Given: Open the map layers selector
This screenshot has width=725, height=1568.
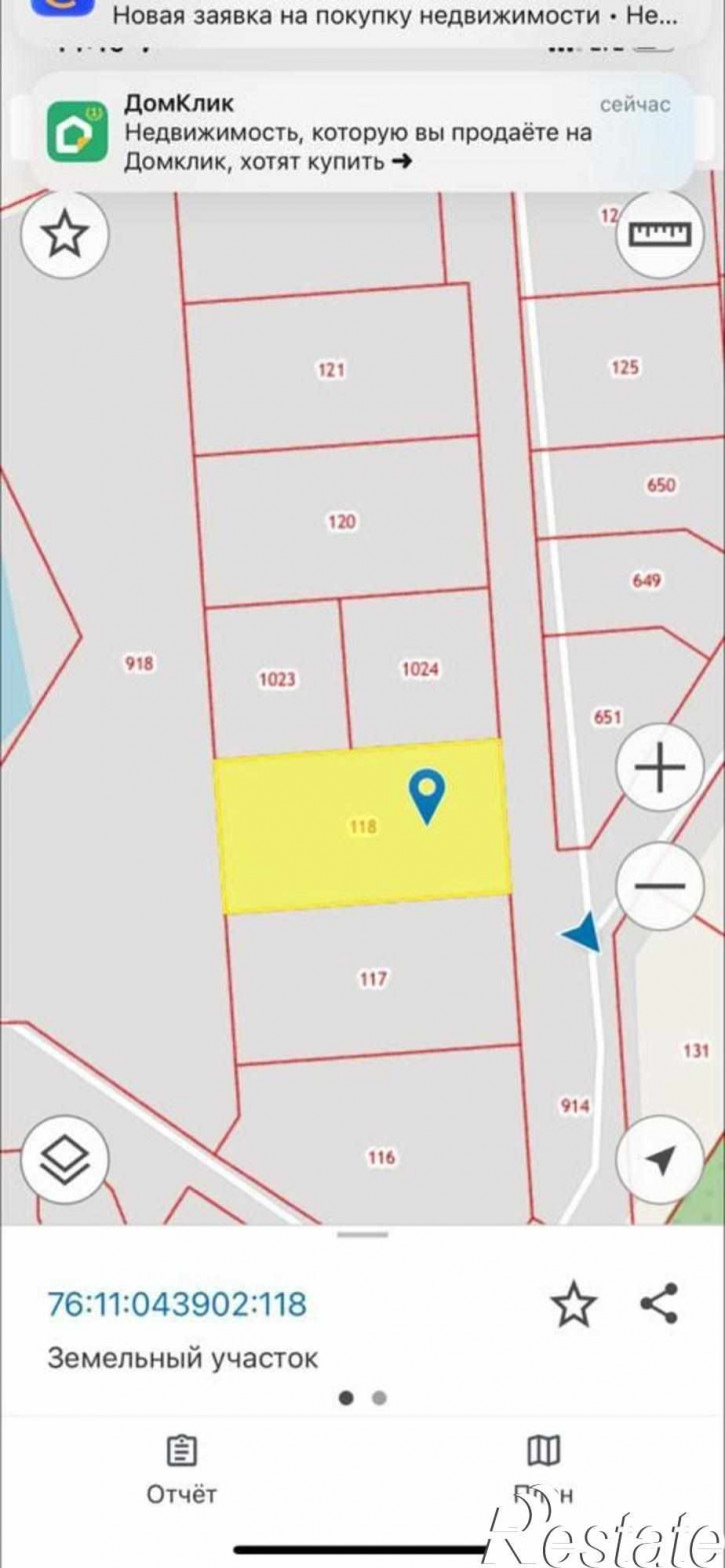Looking at the screenshot, I should (65, 1159).
